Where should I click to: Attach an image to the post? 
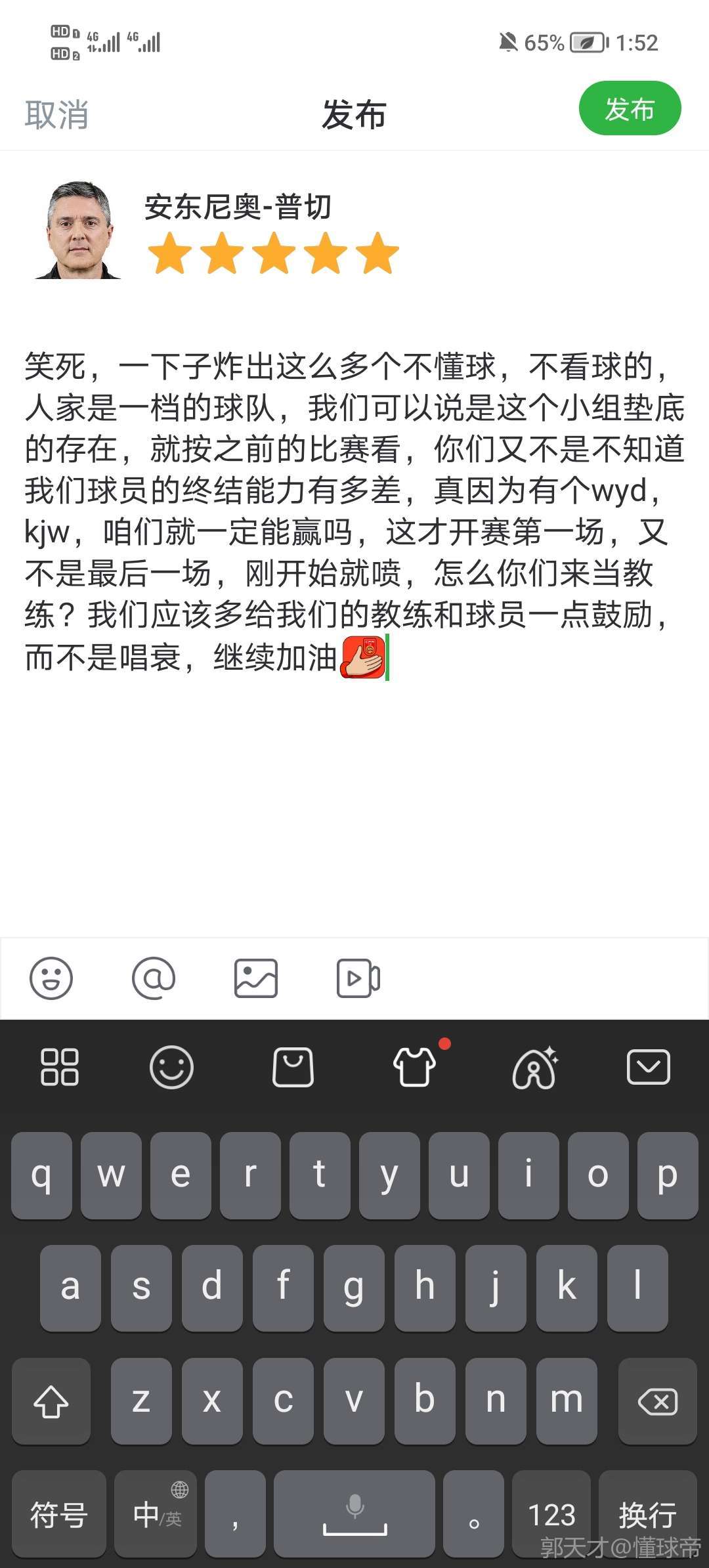tap(256, 978)
